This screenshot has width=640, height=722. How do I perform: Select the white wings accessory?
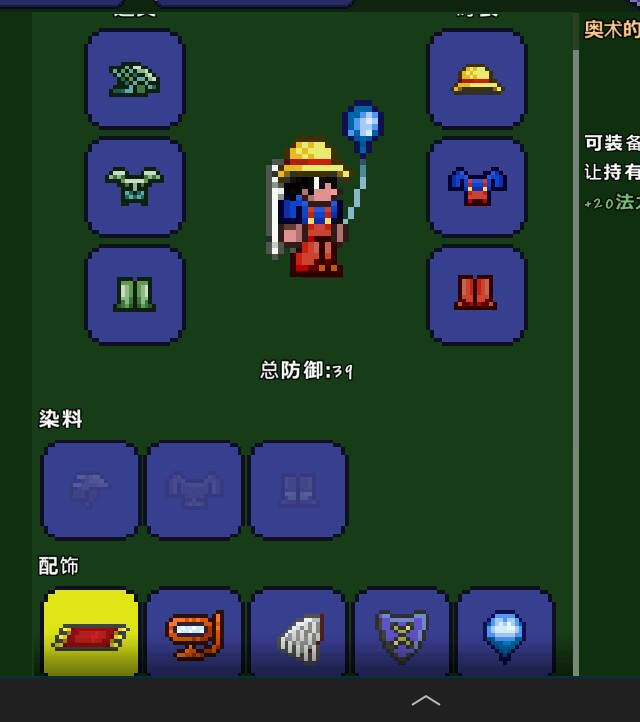[298, 634]
